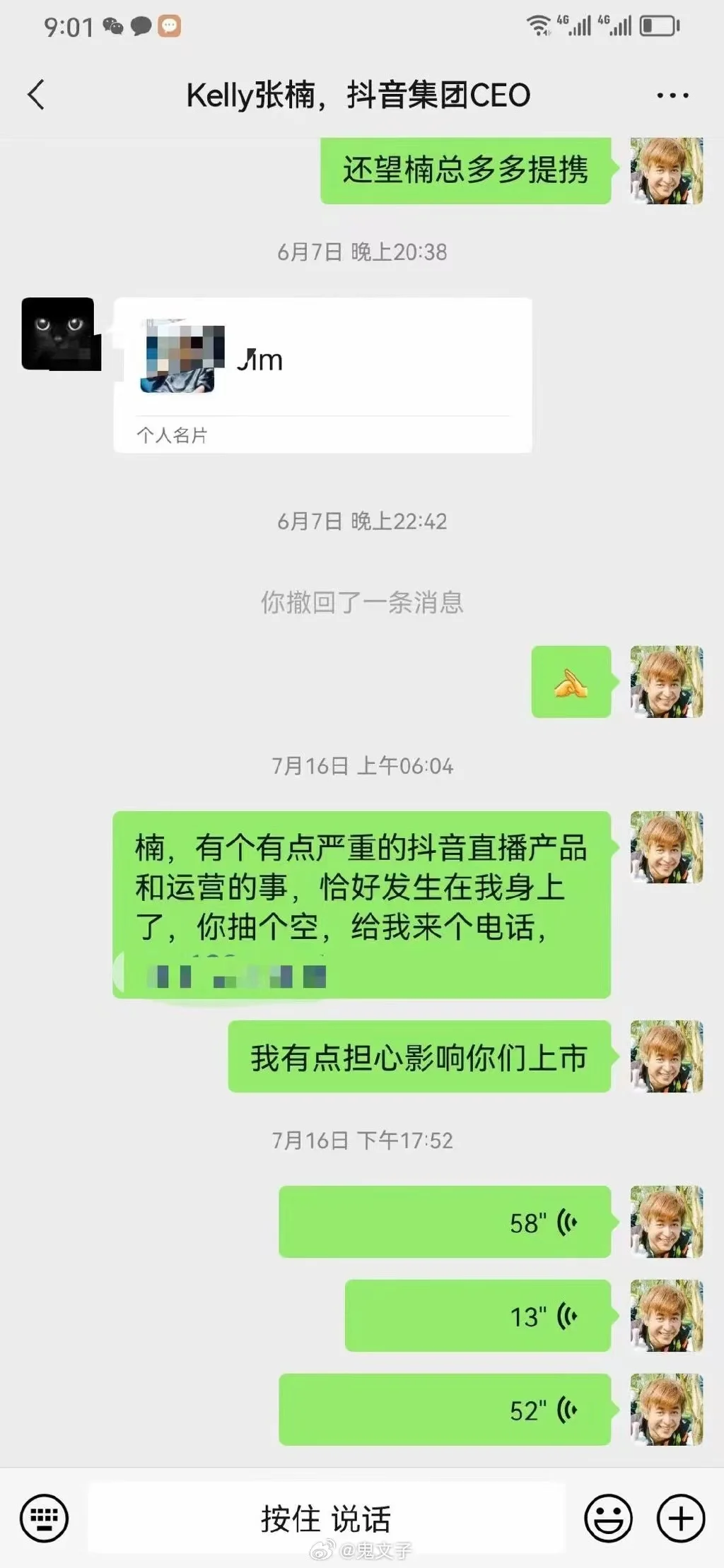Go back from the Kelly张楠 chat
The height and width of the screenshot is (1568, 724).
pos(36,95)
